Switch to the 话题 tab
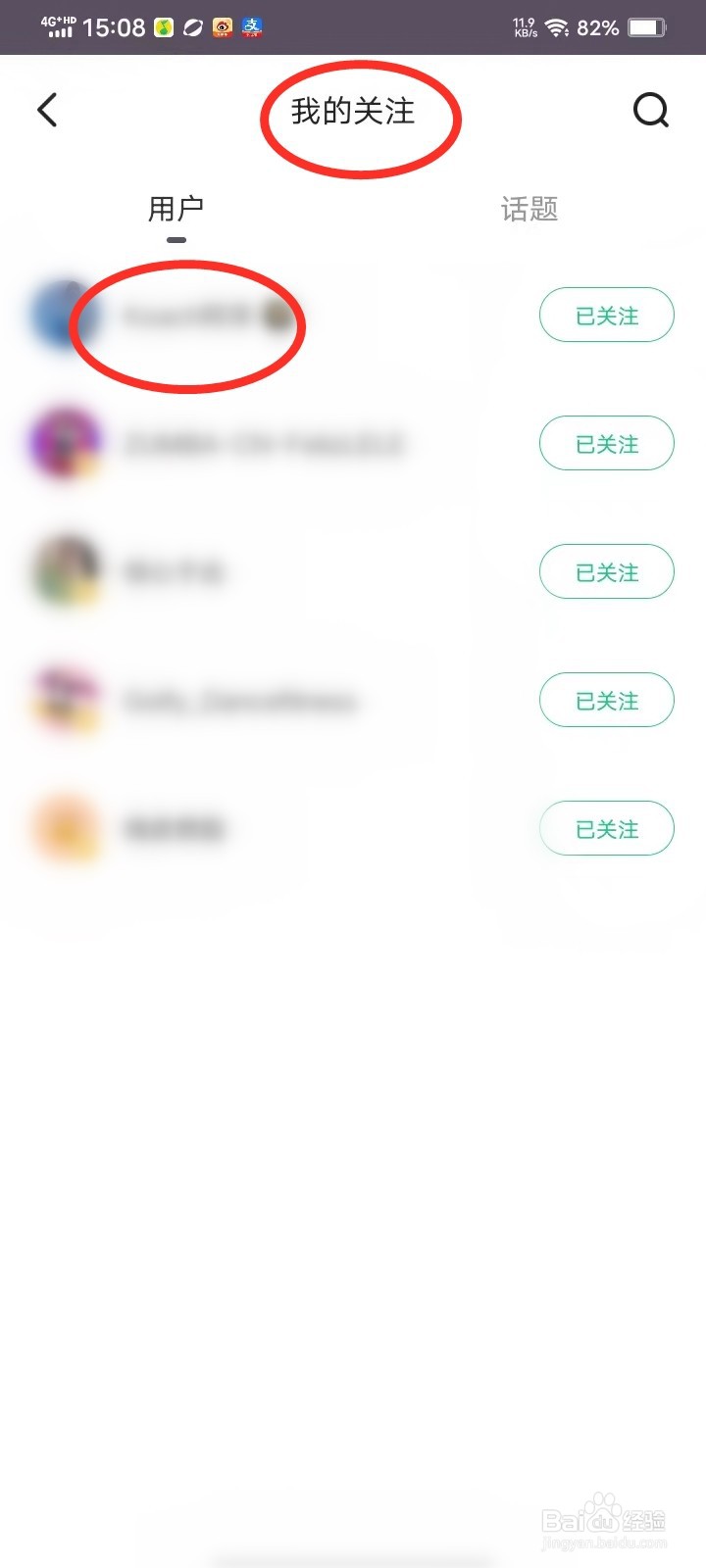Image resolution: width=706 pixels, height=1568 pixels. [x=528, y=209]
